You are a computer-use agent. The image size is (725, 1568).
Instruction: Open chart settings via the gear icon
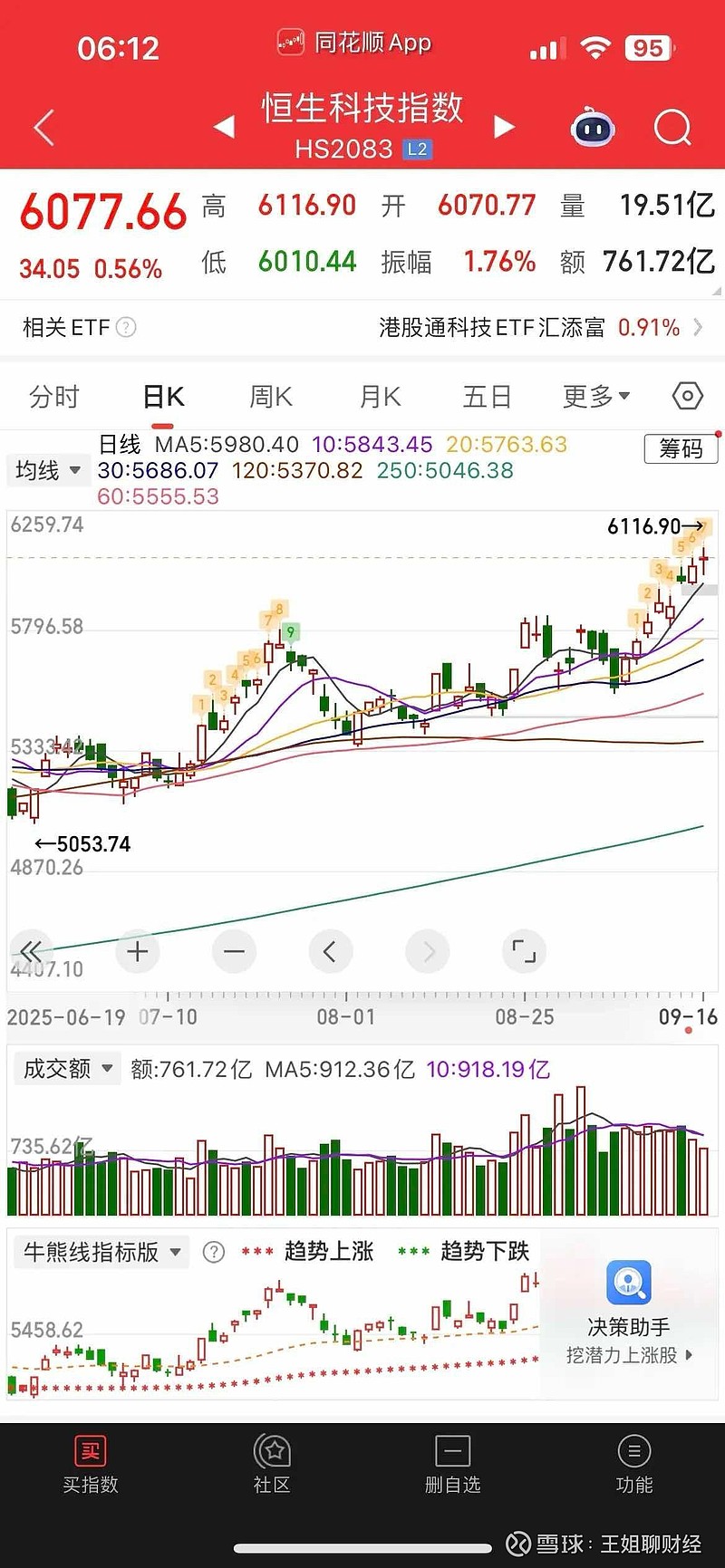pos(687,396)
